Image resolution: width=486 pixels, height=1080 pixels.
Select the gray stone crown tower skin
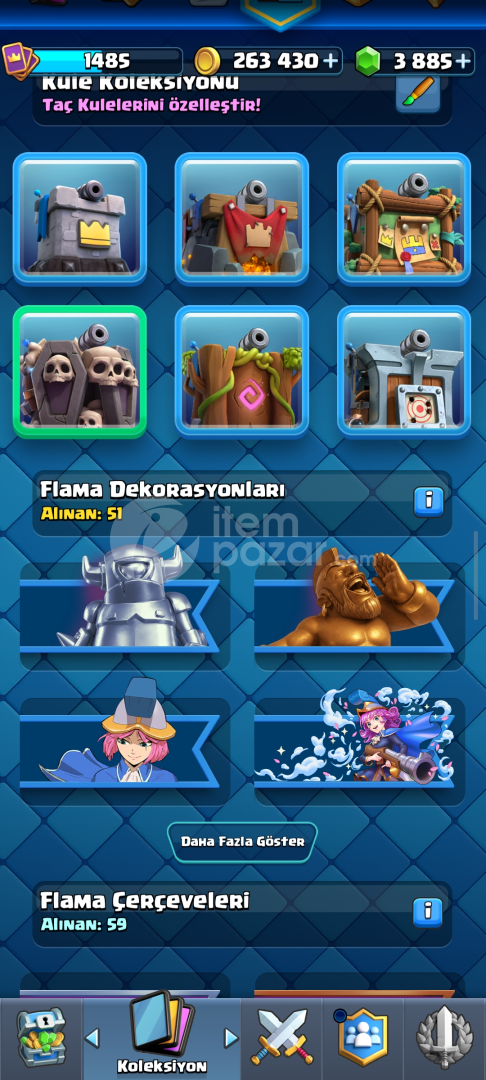80,218
